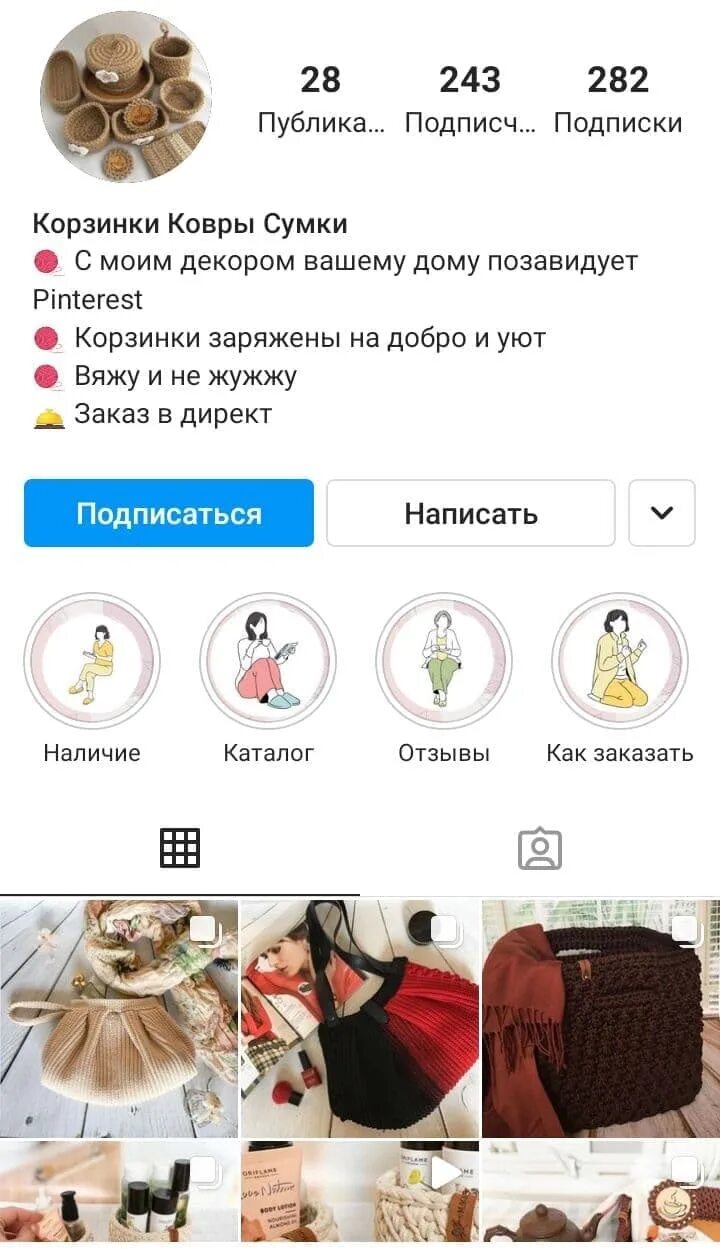Image resolution: width=720 pixels, height=1249 pixels.
Task: Open the Как заказать highlight
Action: [x=620, y=659]
